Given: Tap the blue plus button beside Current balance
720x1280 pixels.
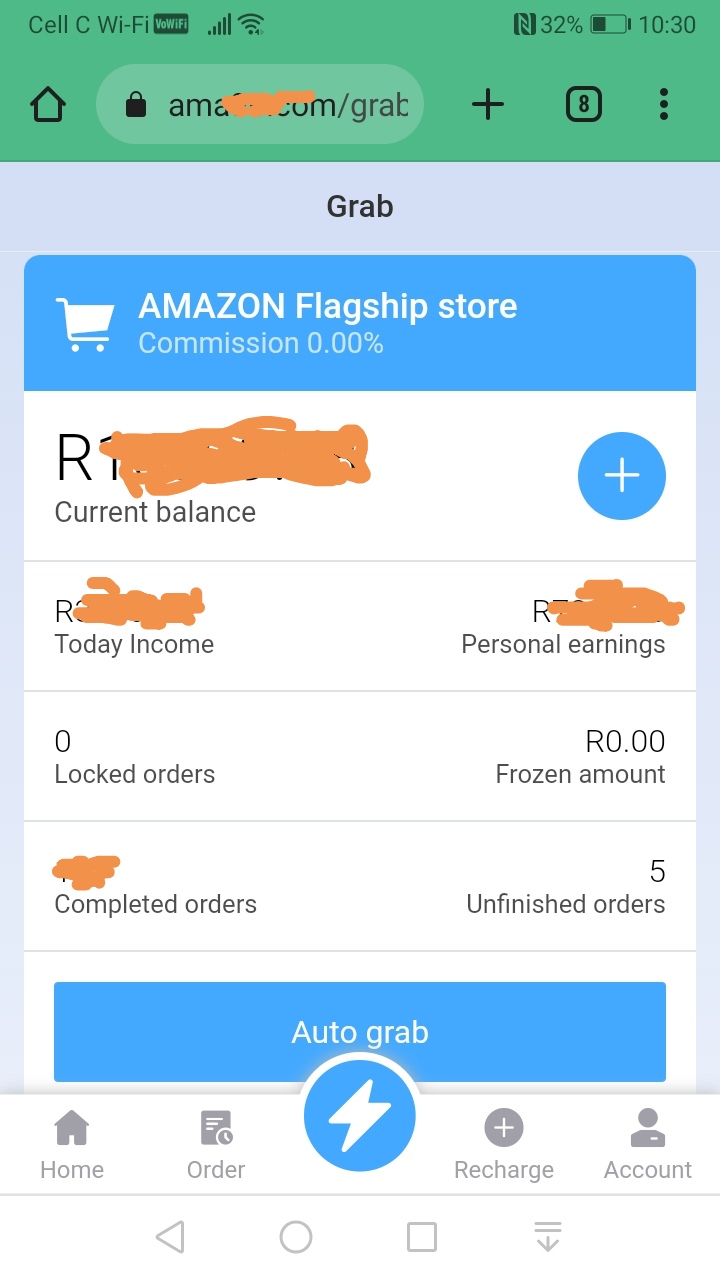Looking at the screenshot, I should [622, 476].
